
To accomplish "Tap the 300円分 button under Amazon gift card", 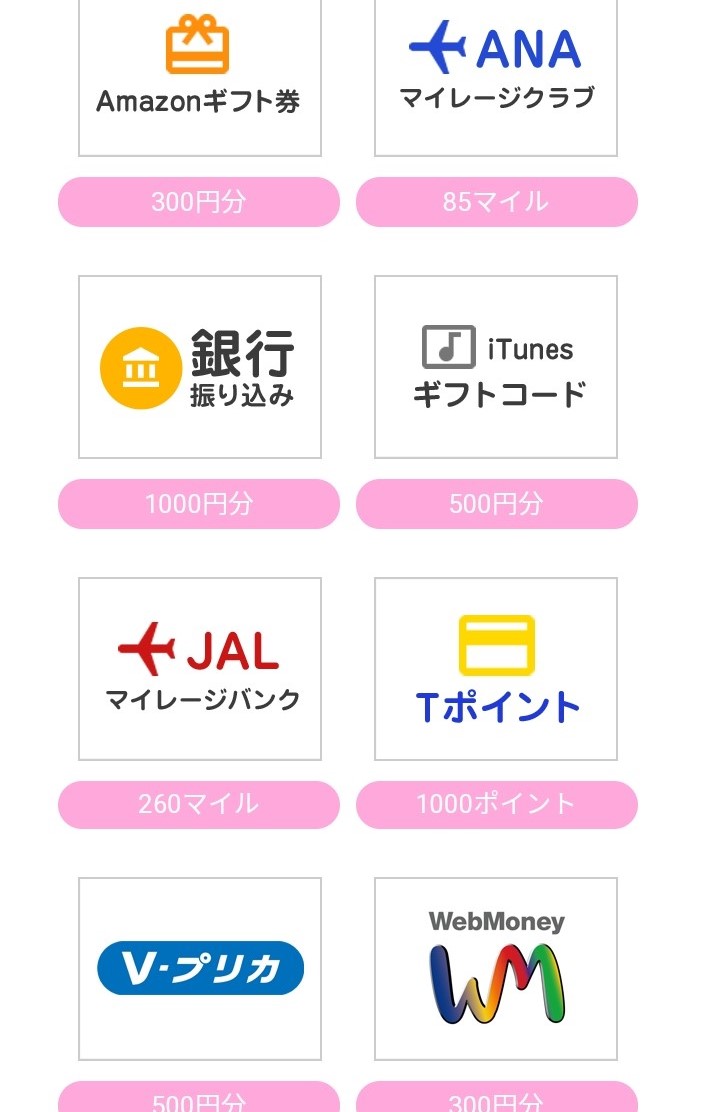I will 199,202.
